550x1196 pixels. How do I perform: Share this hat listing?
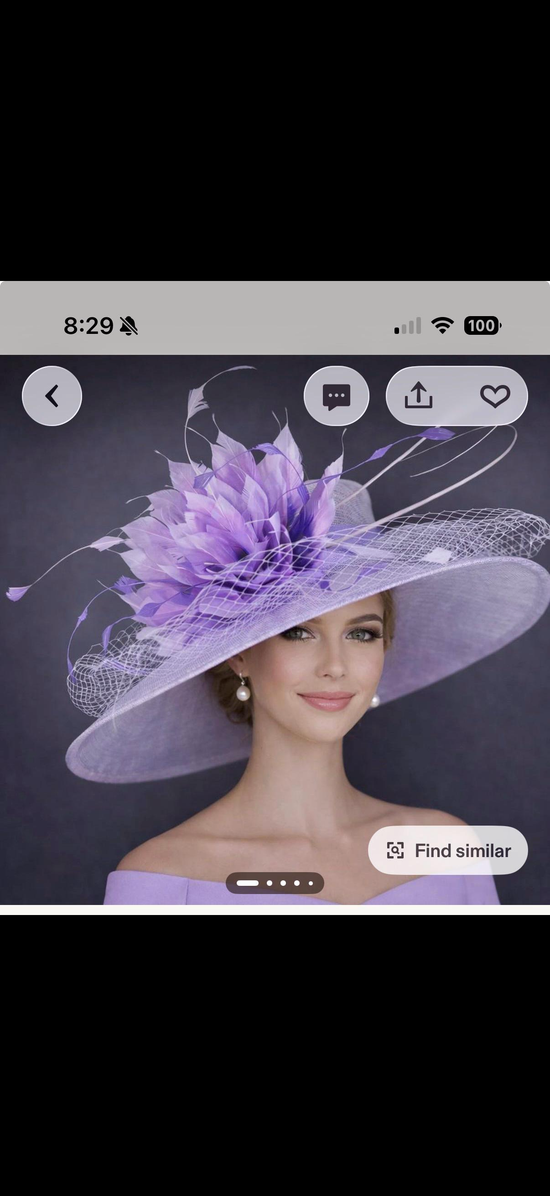[419, 396]
